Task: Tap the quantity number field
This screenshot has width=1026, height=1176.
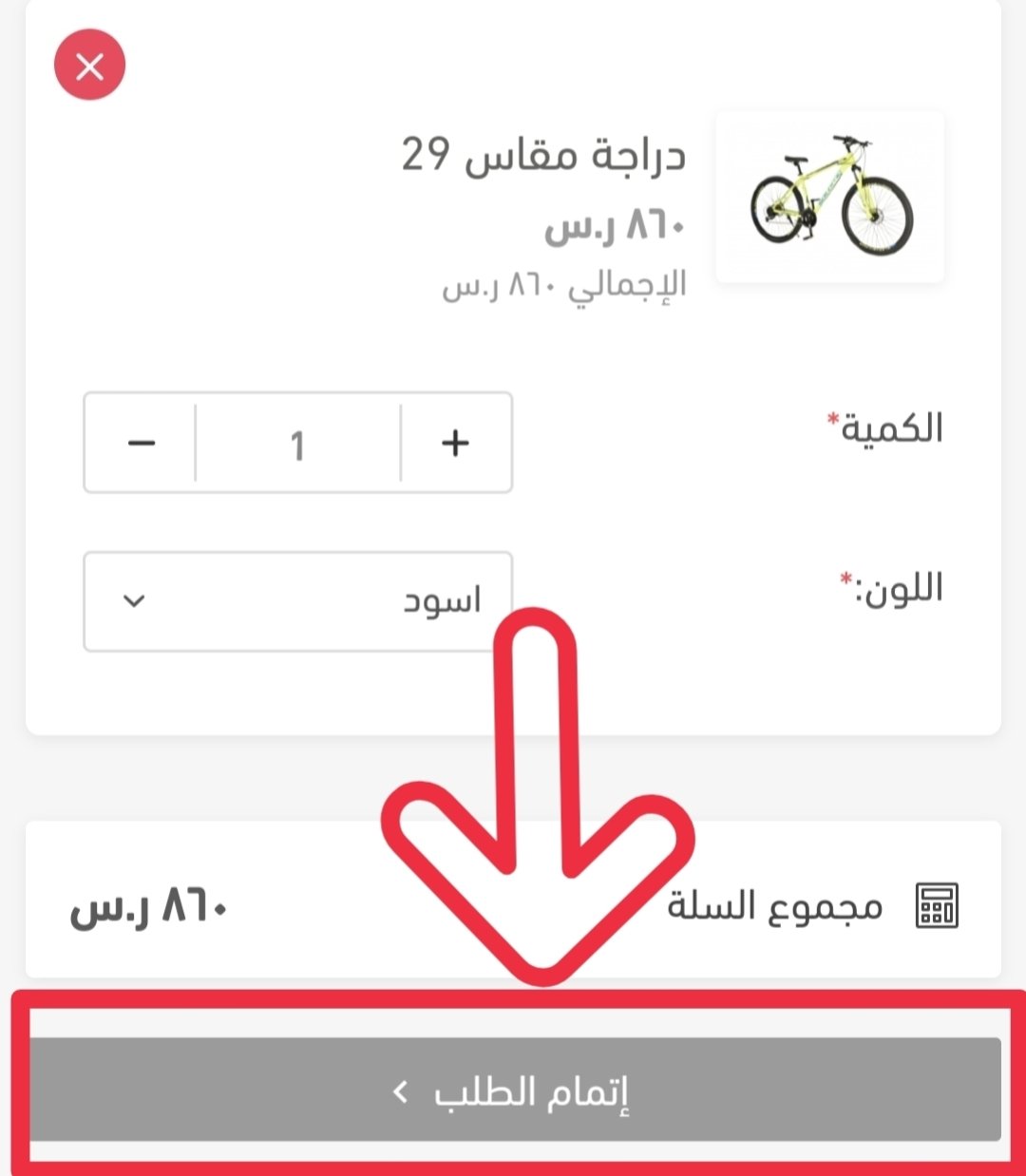Action: coord(298,444)
